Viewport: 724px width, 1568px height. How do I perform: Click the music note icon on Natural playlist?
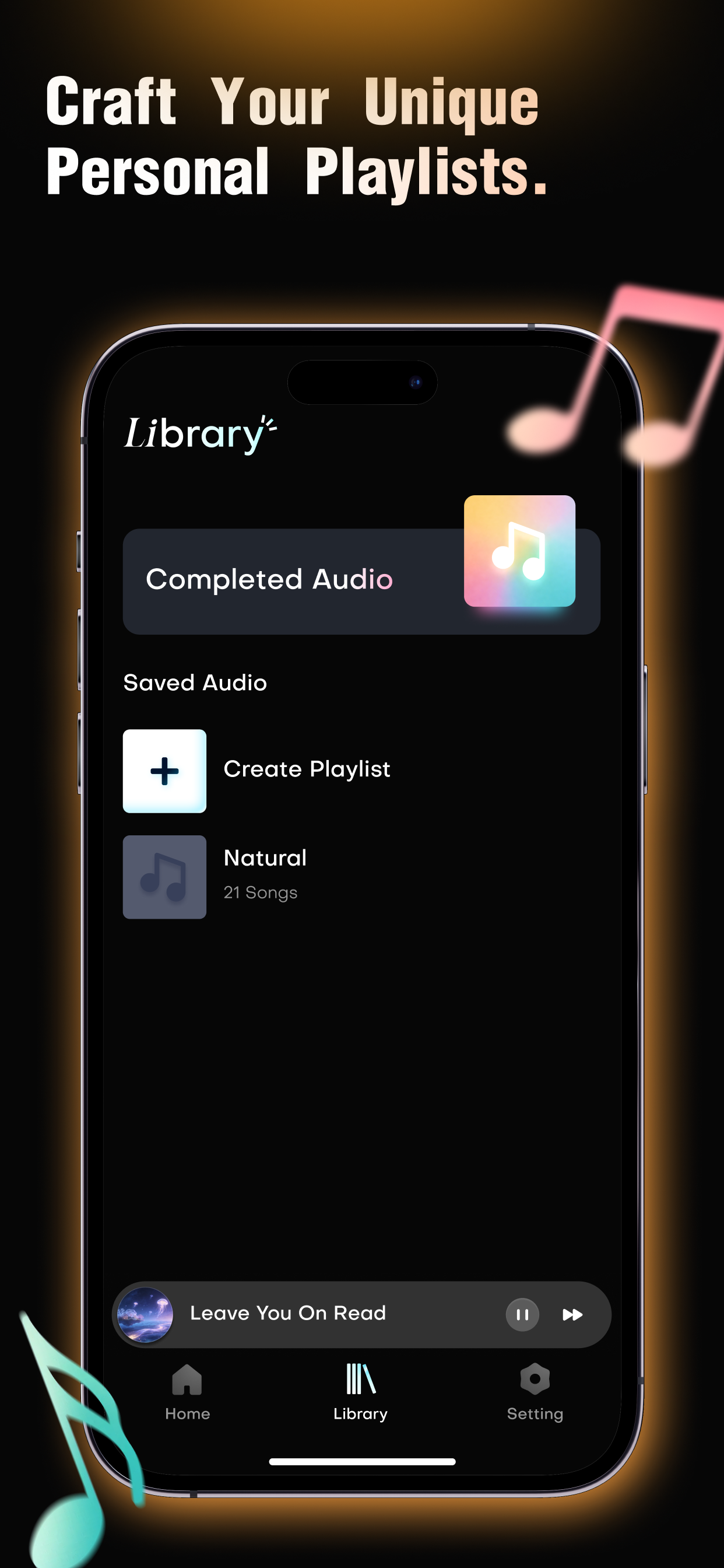click(x=164, y=876)
